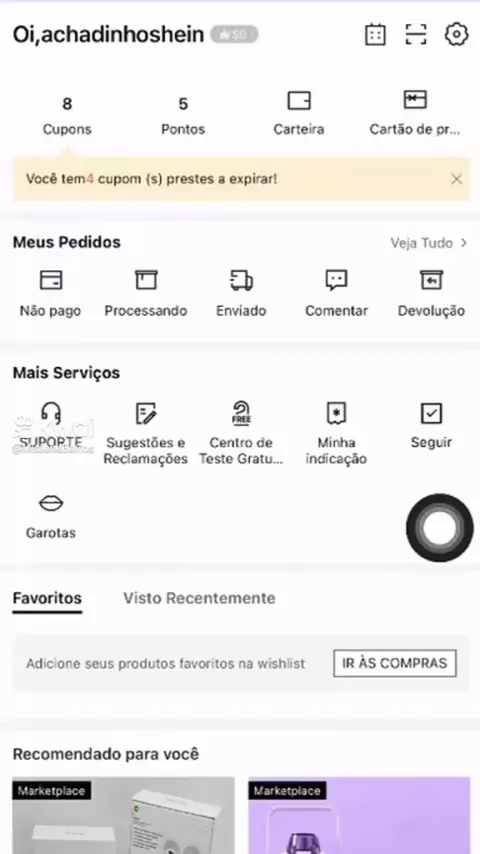Dismiss the expiring coupon notice
The image size is (480, 854).
coord(457,179)
